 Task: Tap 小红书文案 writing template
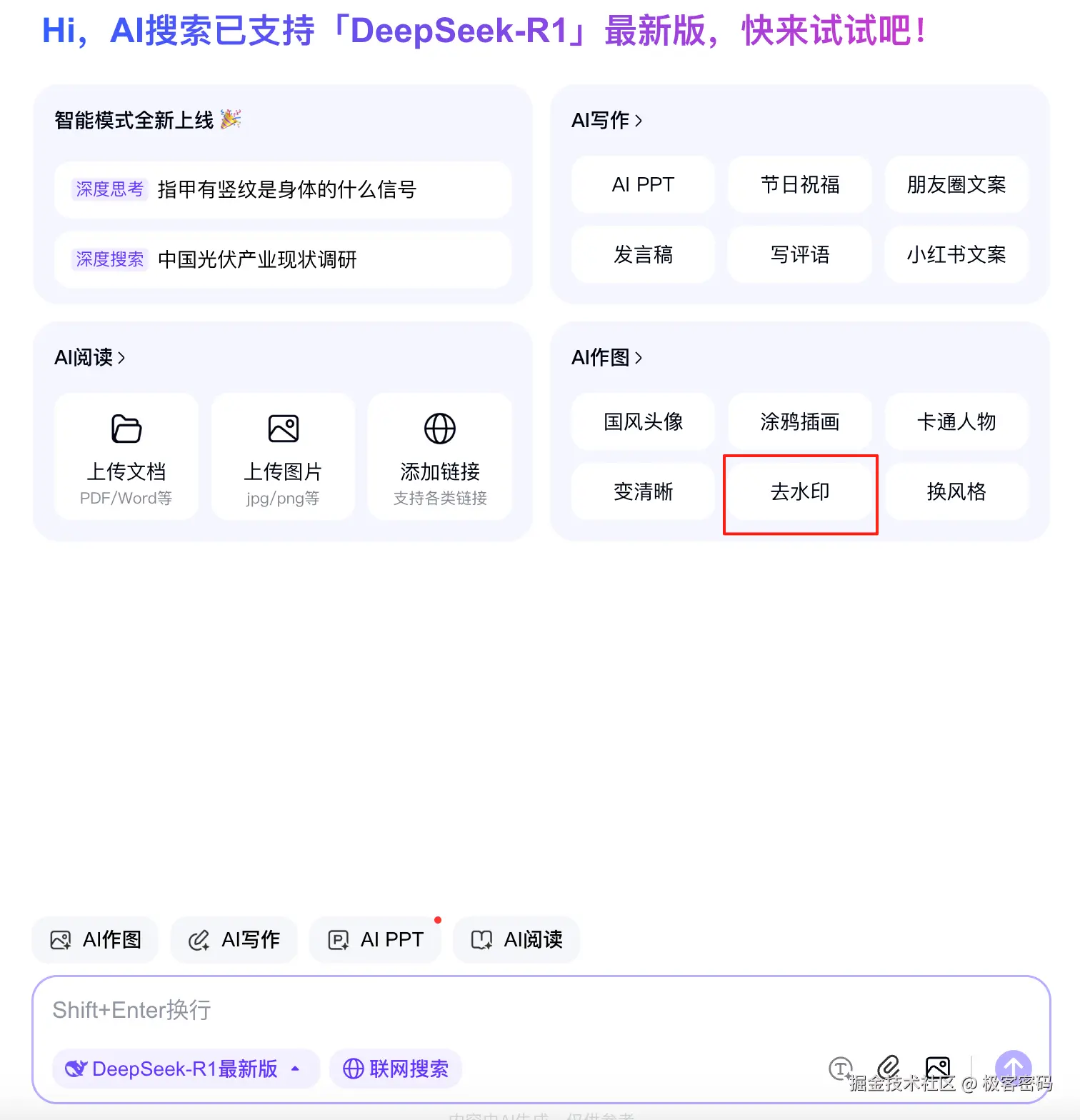(956, 255)
